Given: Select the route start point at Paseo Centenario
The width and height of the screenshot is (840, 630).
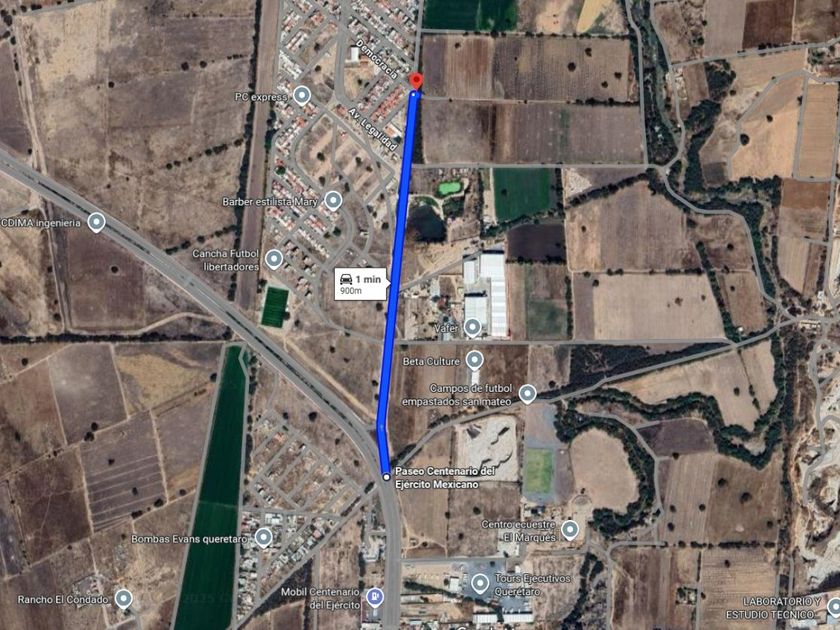Looking at the screenshot, I should coord(387,477).
